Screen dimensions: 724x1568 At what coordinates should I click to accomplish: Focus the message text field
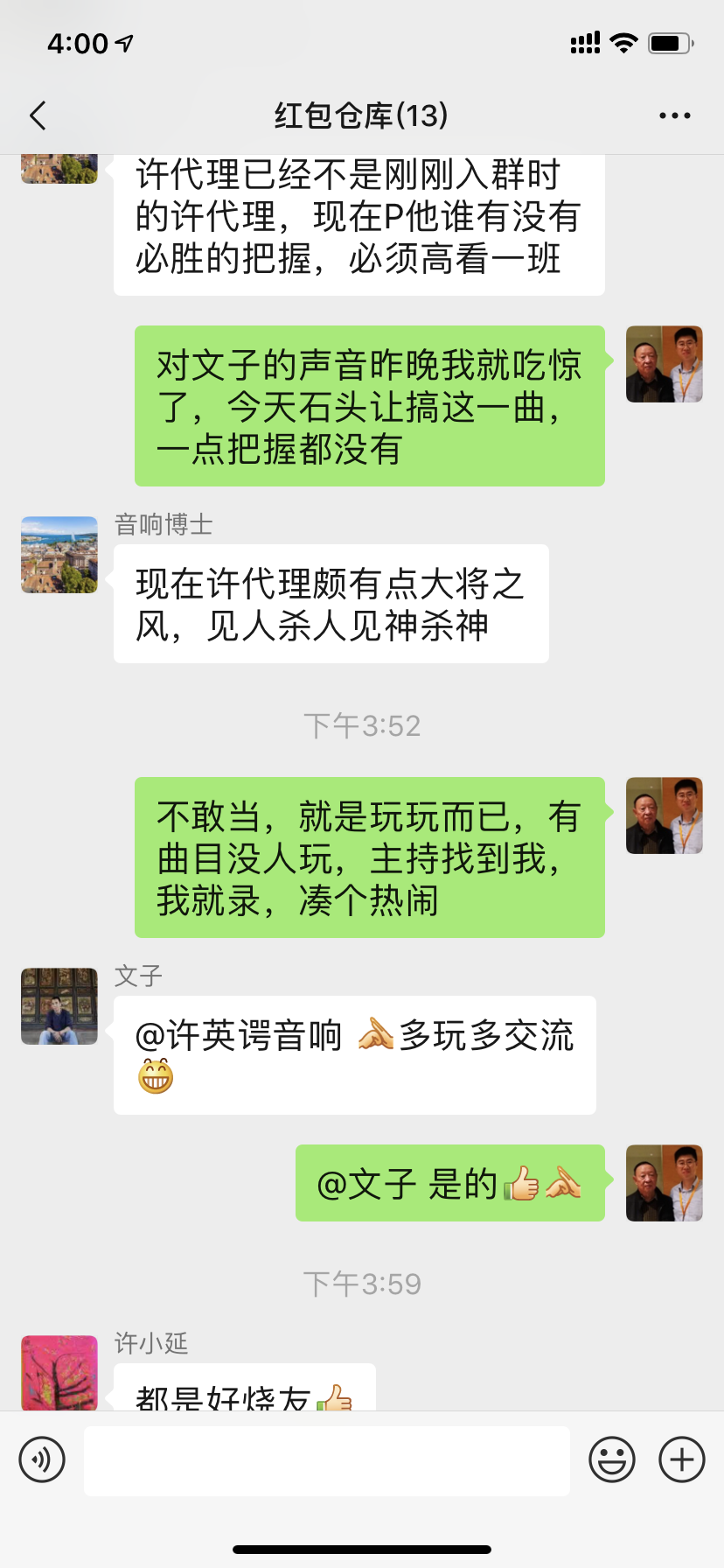pyautogui.click(x=326, y=1460)
